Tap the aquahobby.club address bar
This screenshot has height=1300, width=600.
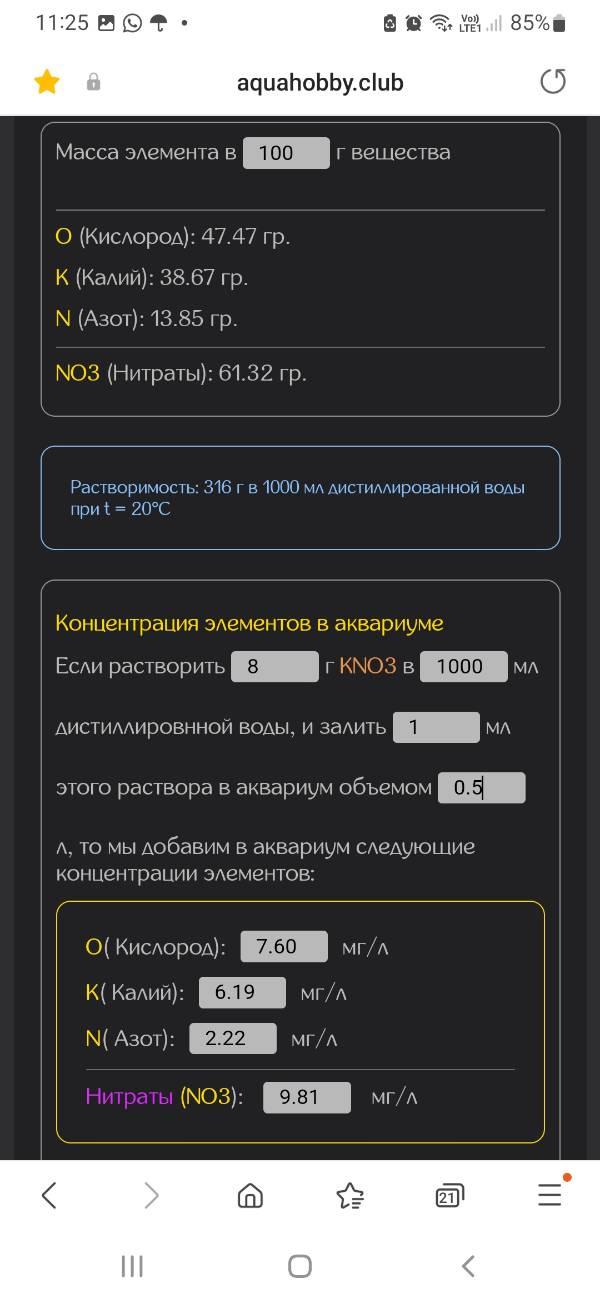pyautogui.click(x=320, y=82)
